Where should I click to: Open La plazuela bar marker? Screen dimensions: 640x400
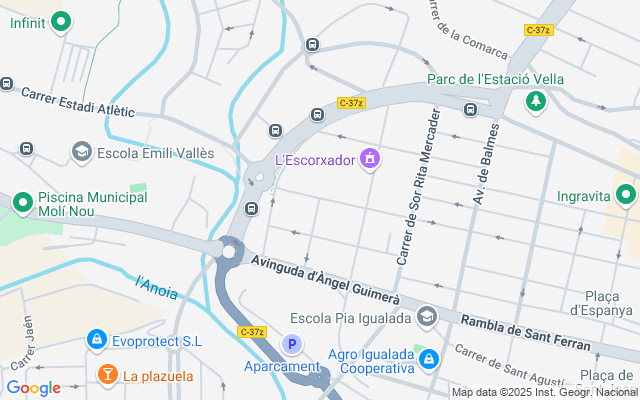pos(106,375)
